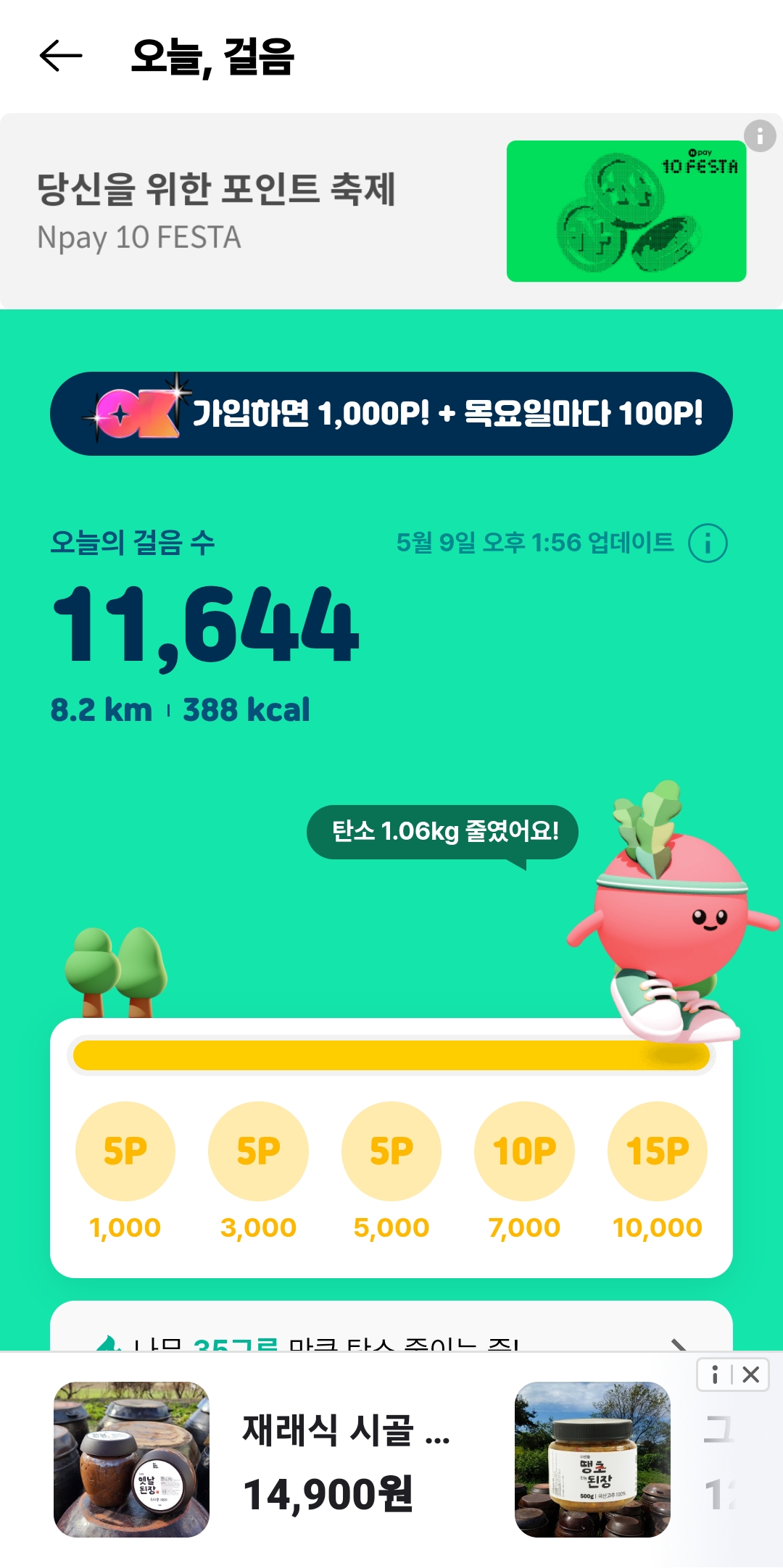Open the 땡초 된장 jar product ad
This screenshot has width=783, height=1568.
click(592, 1460)
